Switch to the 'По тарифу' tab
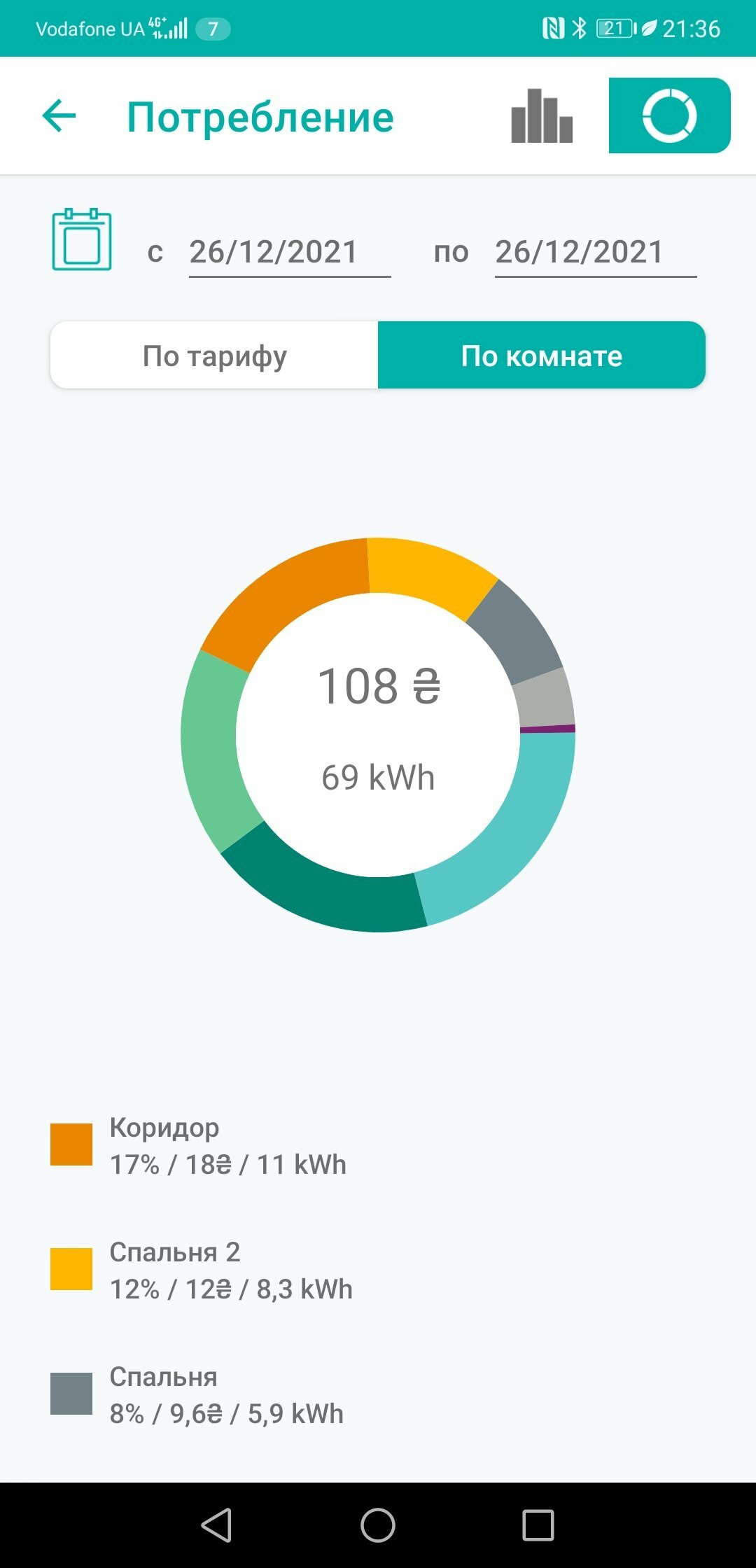The height and width of the screenshot is (1568, 756). (x=215, y=356)
